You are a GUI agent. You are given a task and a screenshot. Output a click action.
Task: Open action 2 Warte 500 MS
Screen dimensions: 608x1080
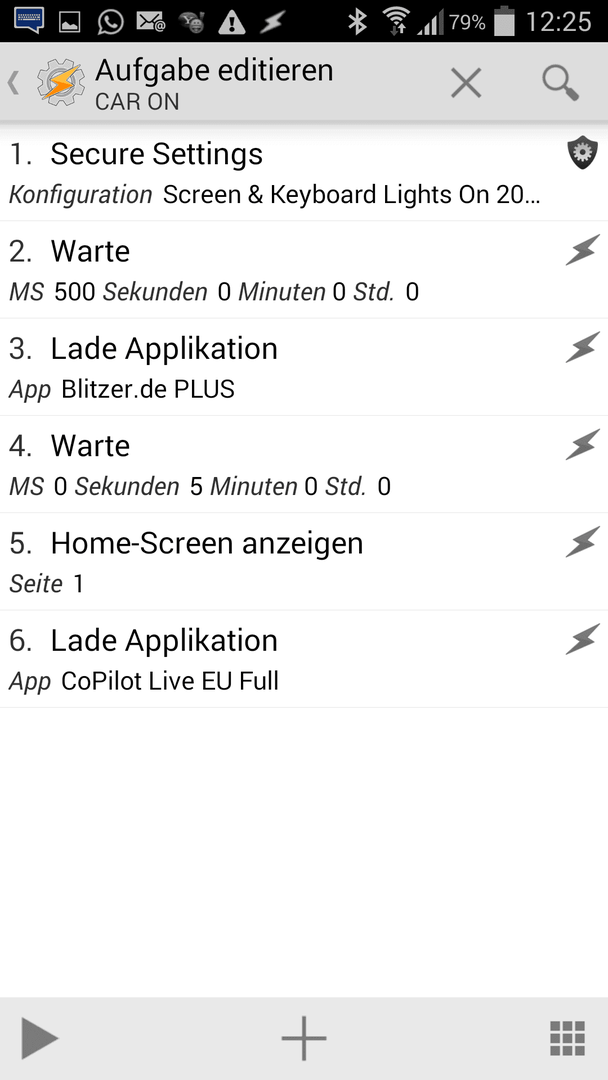(304, 270)
